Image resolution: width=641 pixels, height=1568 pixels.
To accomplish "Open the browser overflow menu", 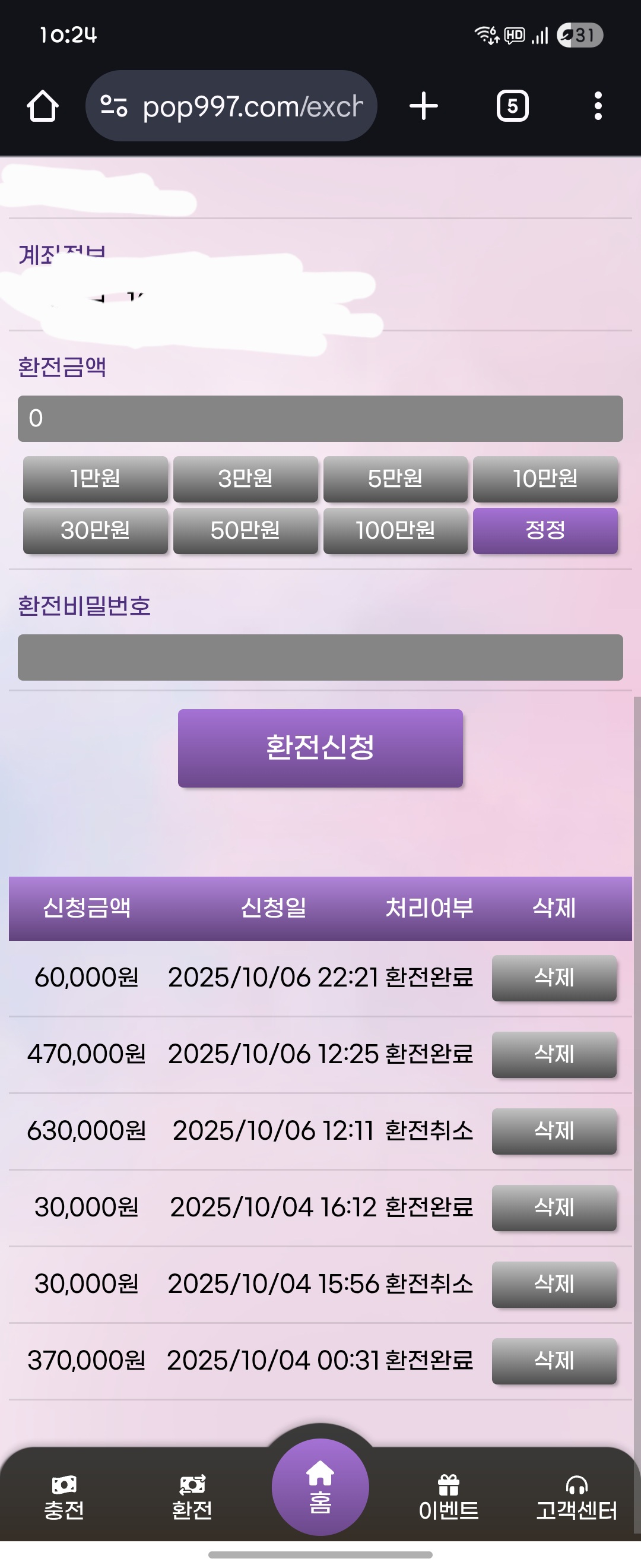I will click(x=598, y=106).
